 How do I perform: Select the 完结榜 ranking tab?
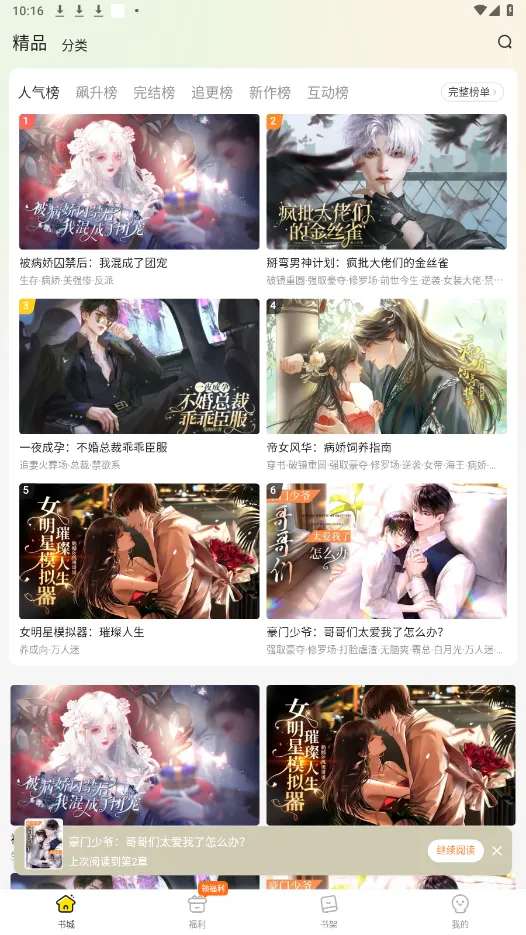(154, 92)
